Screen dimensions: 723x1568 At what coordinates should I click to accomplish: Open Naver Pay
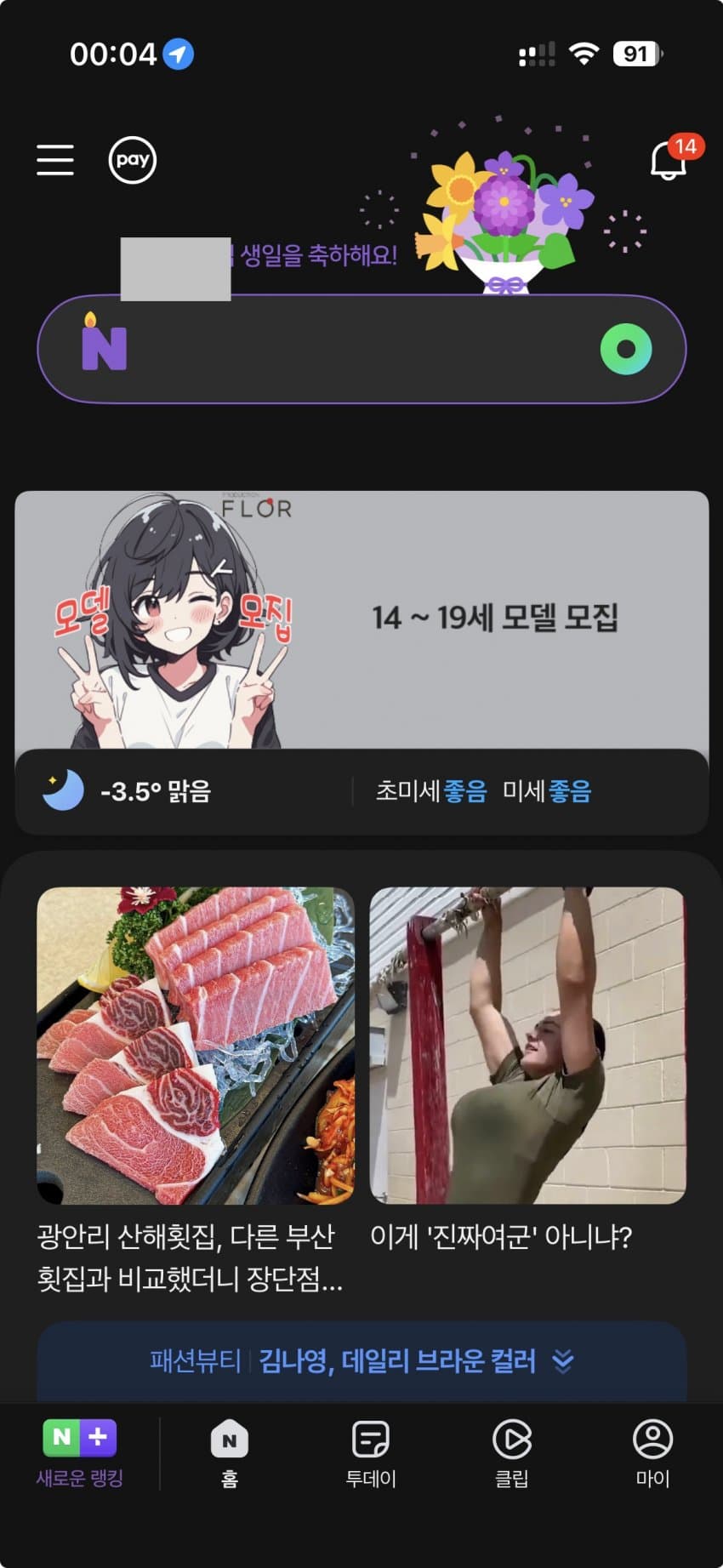(x=133, y=160)
